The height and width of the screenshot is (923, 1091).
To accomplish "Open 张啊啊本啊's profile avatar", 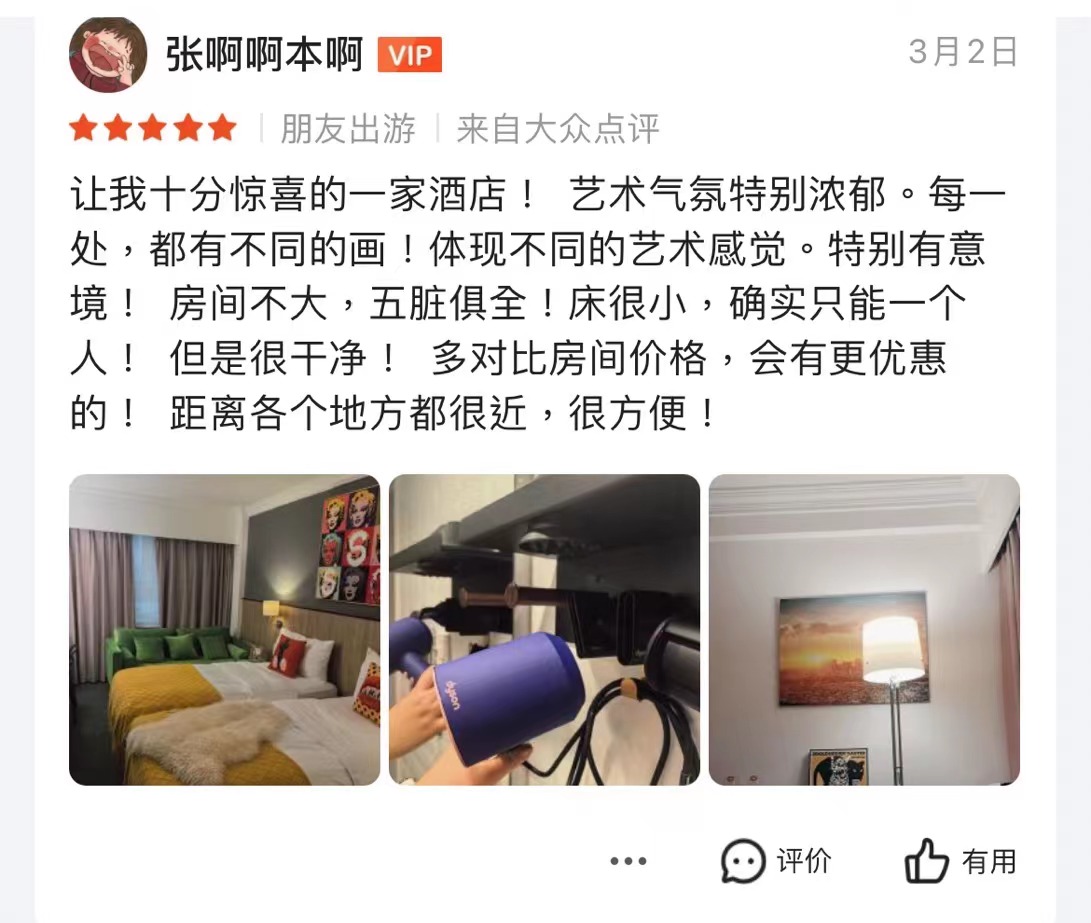I will [x=107, y=54].
